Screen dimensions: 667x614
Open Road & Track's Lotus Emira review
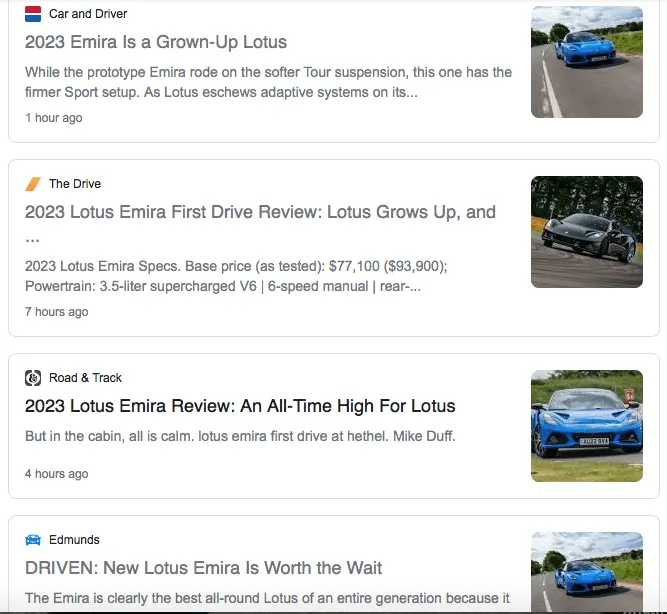[240, 406]
